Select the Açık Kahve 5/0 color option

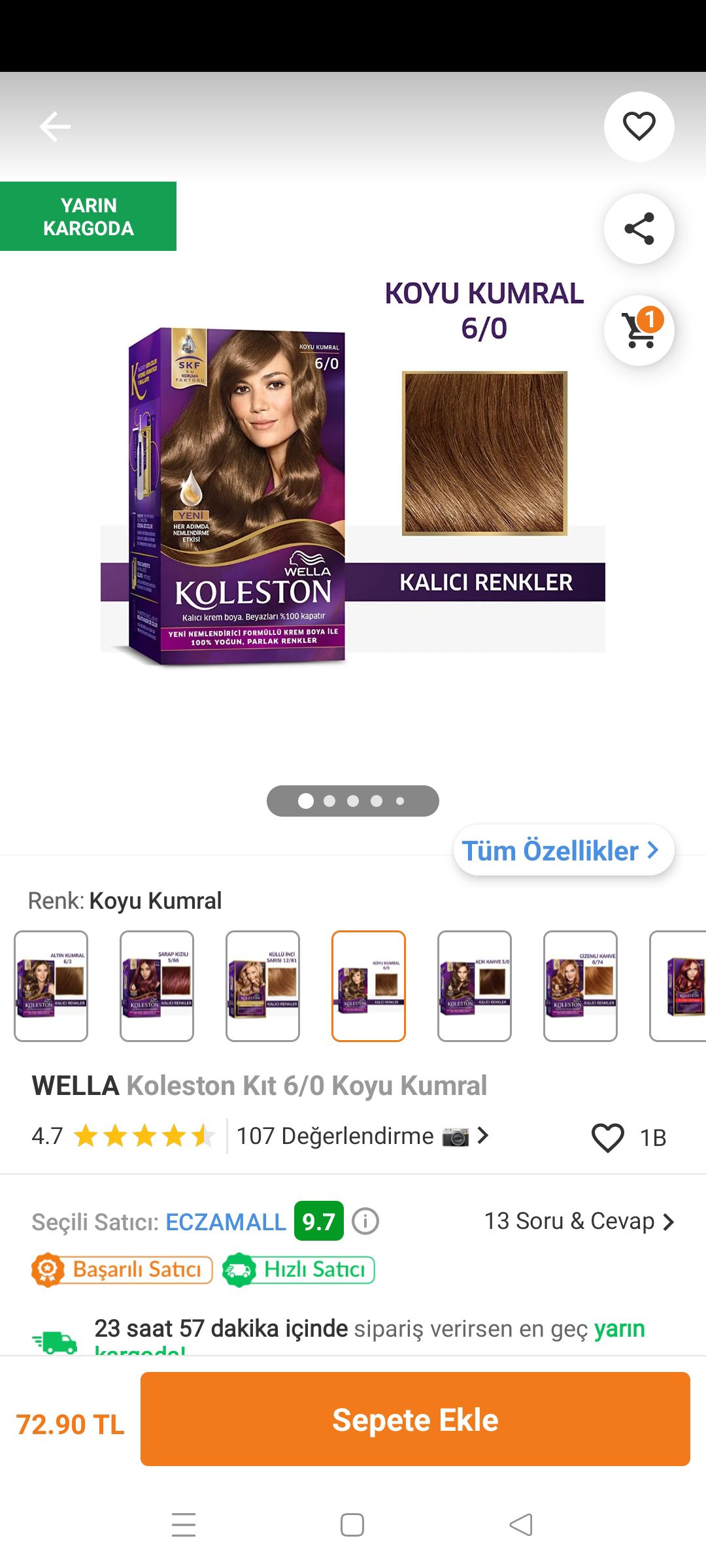tap(475, 986)
